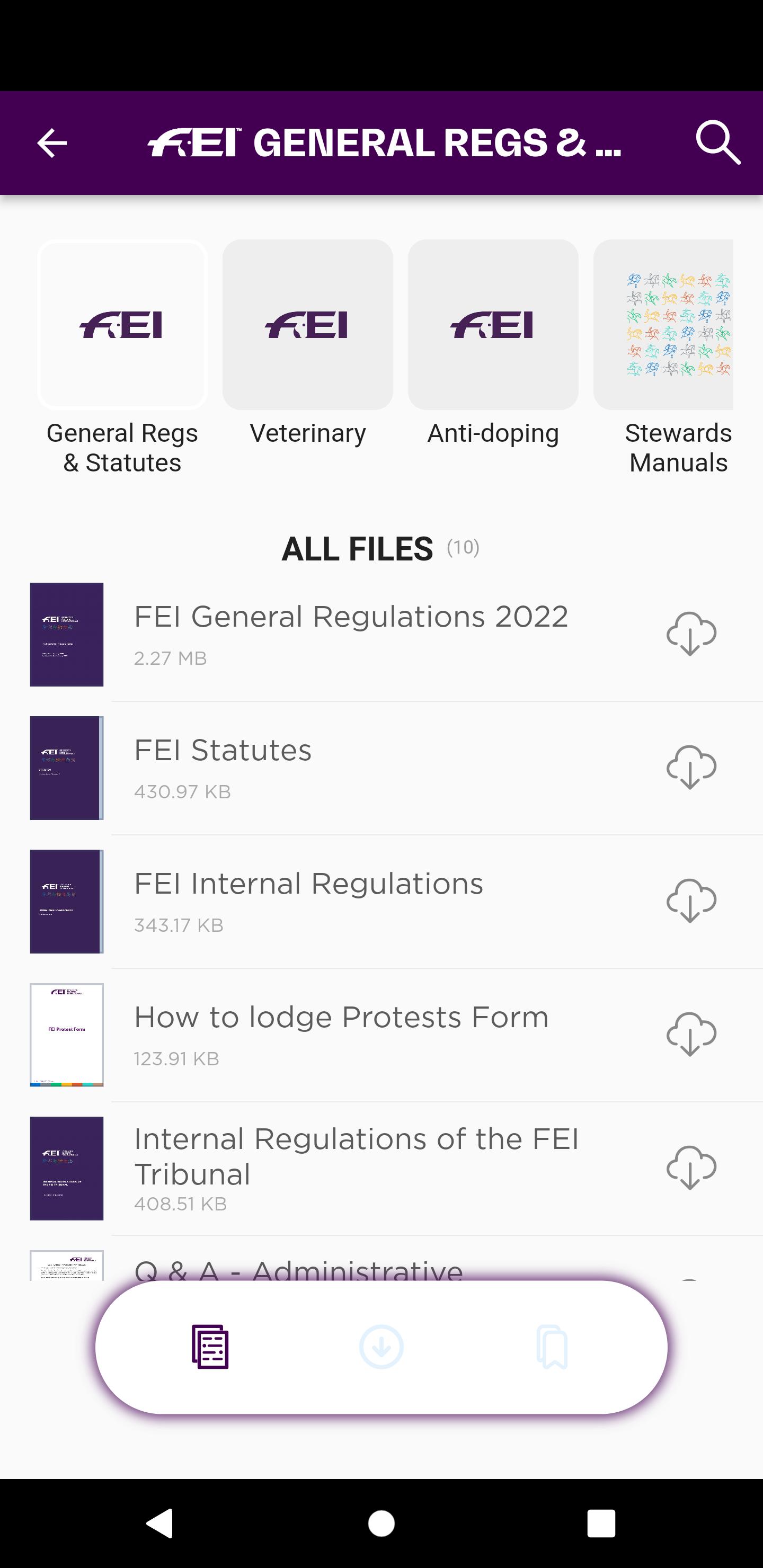Image resolution: width=763 pixels, height=1568 pixels.
Task: Open the downloads section in bottom bar
Action: (381, 1347)
